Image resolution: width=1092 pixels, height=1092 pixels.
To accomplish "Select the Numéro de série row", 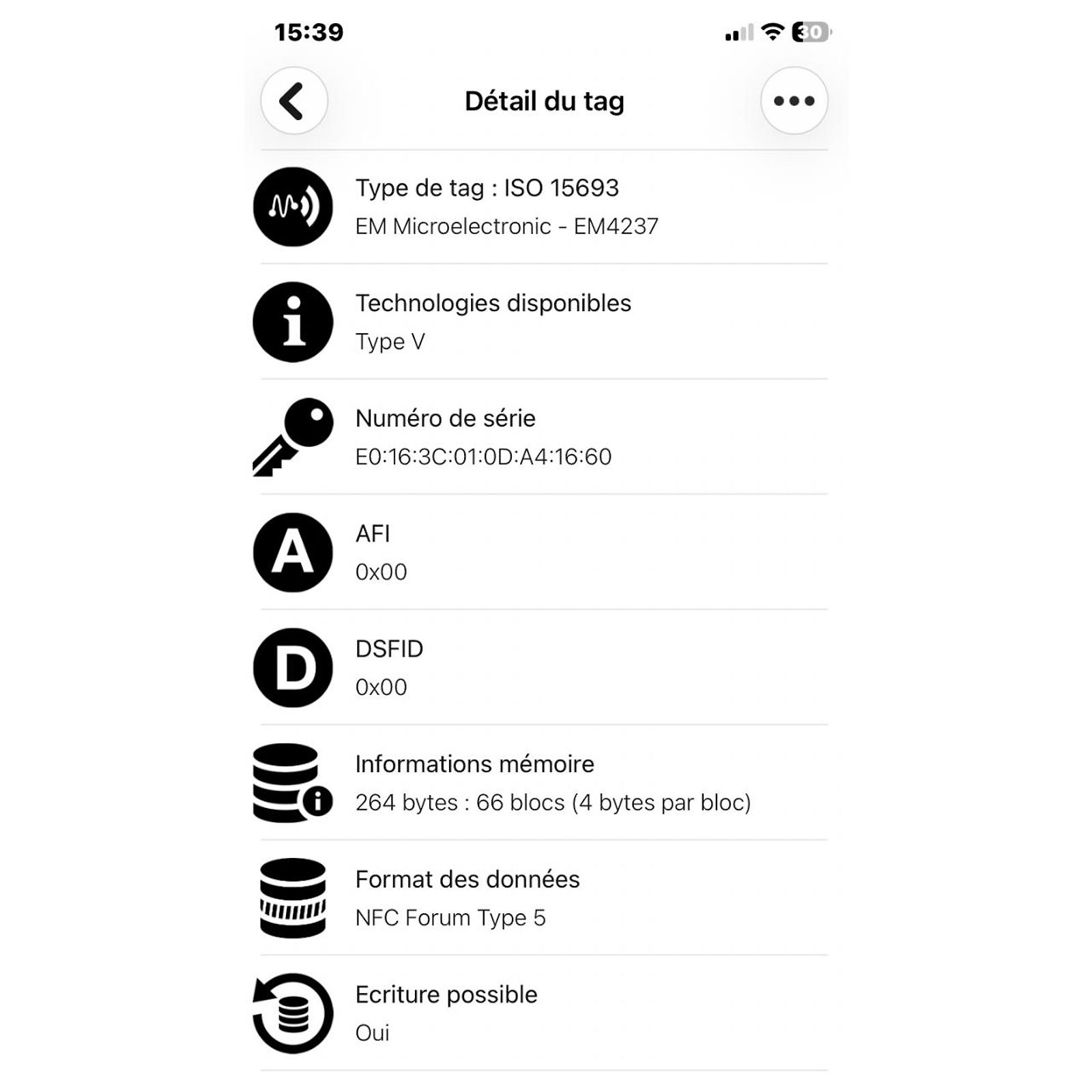I will click(544, 437).
